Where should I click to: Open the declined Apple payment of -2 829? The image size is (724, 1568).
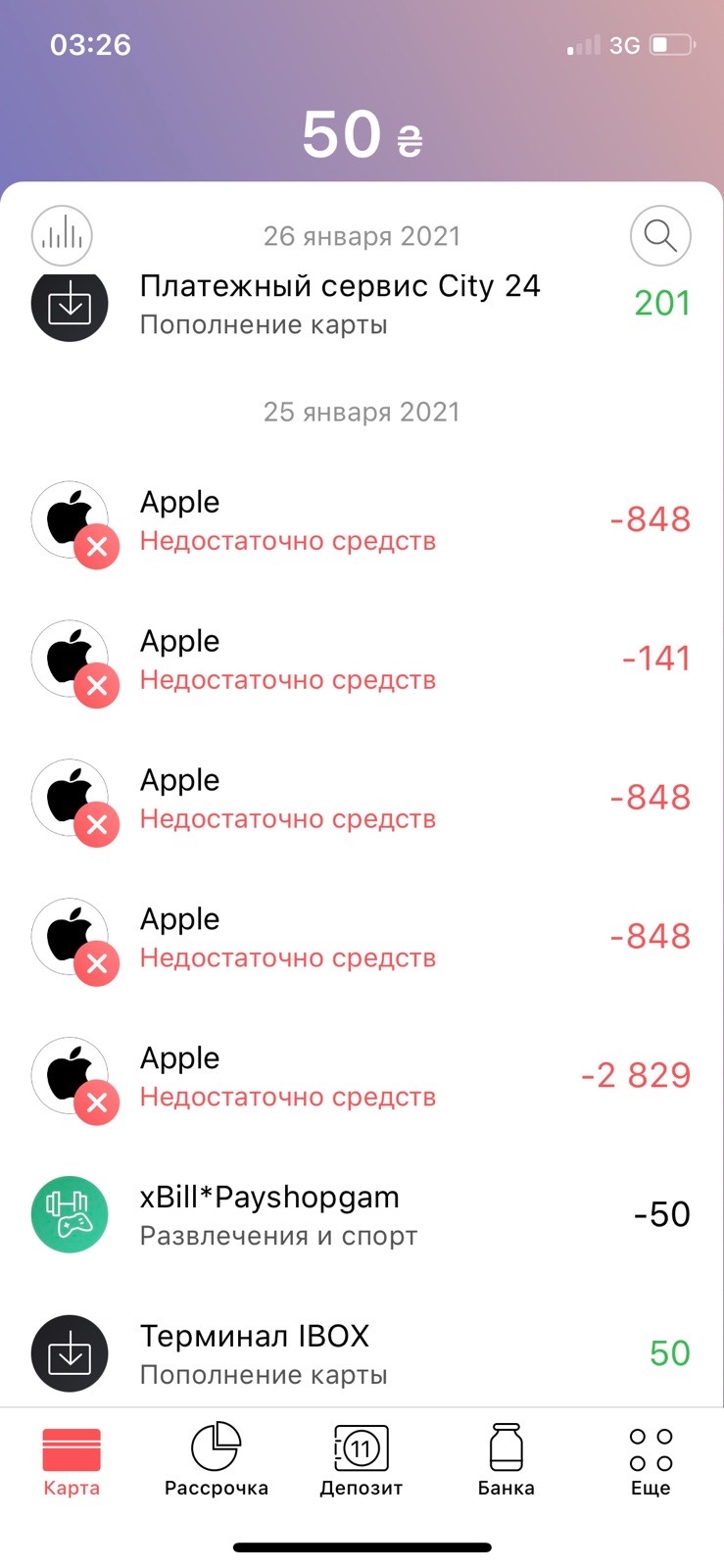coord(362,1076)
